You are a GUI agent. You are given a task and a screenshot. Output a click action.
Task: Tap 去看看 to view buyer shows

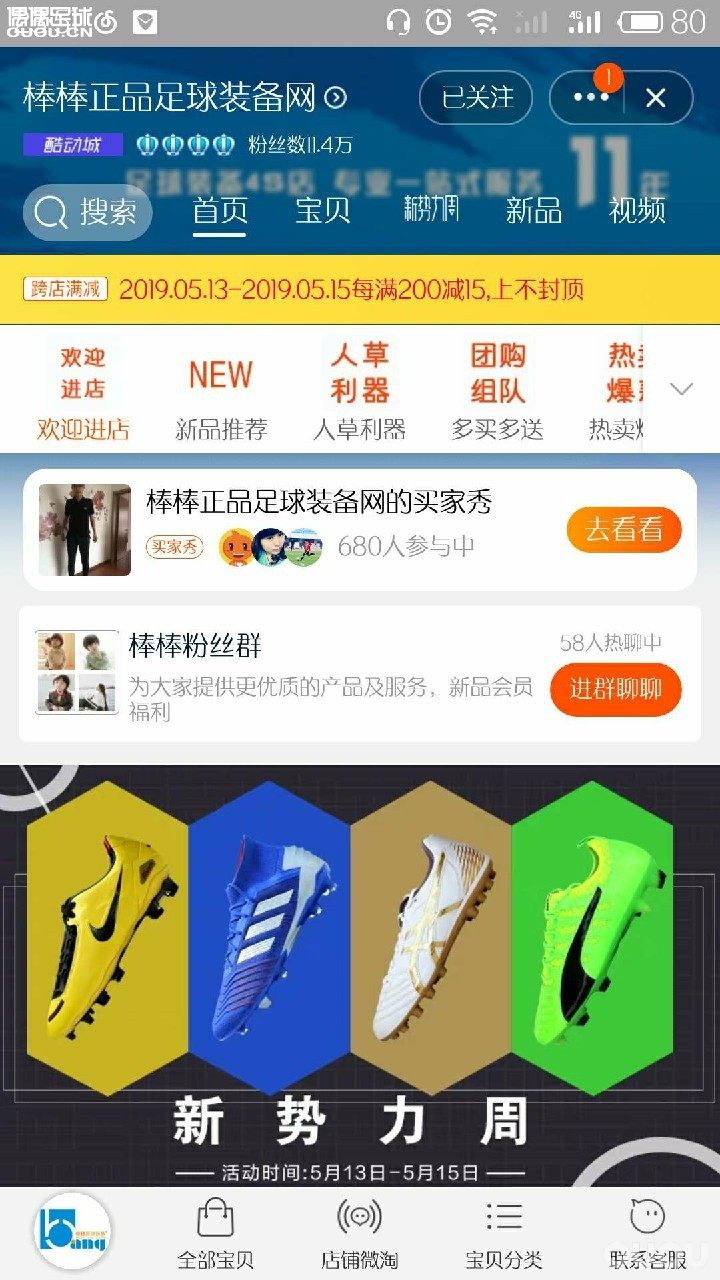(x=624, y=530)
